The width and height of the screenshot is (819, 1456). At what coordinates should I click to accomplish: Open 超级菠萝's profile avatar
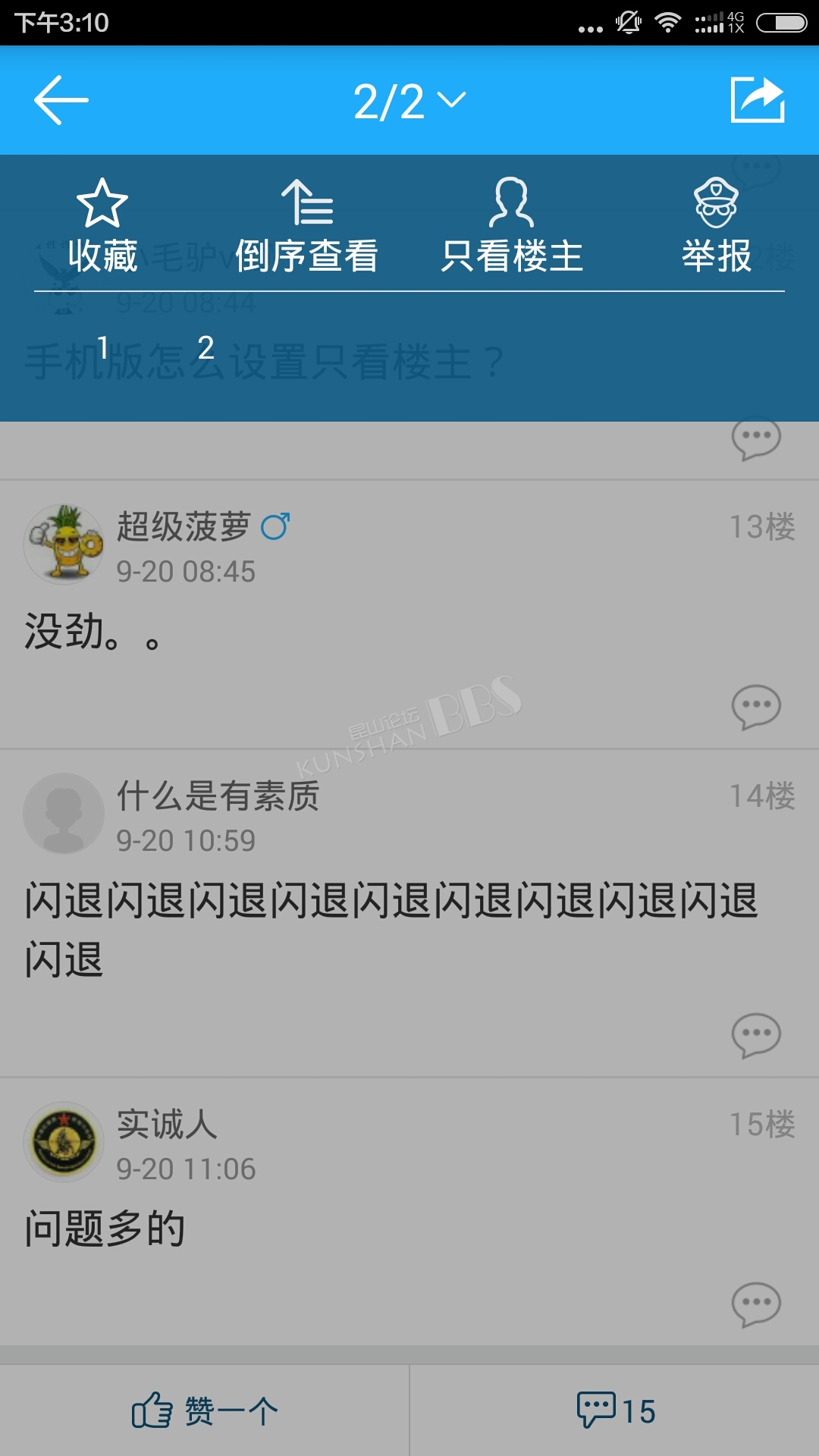(64, 544)
